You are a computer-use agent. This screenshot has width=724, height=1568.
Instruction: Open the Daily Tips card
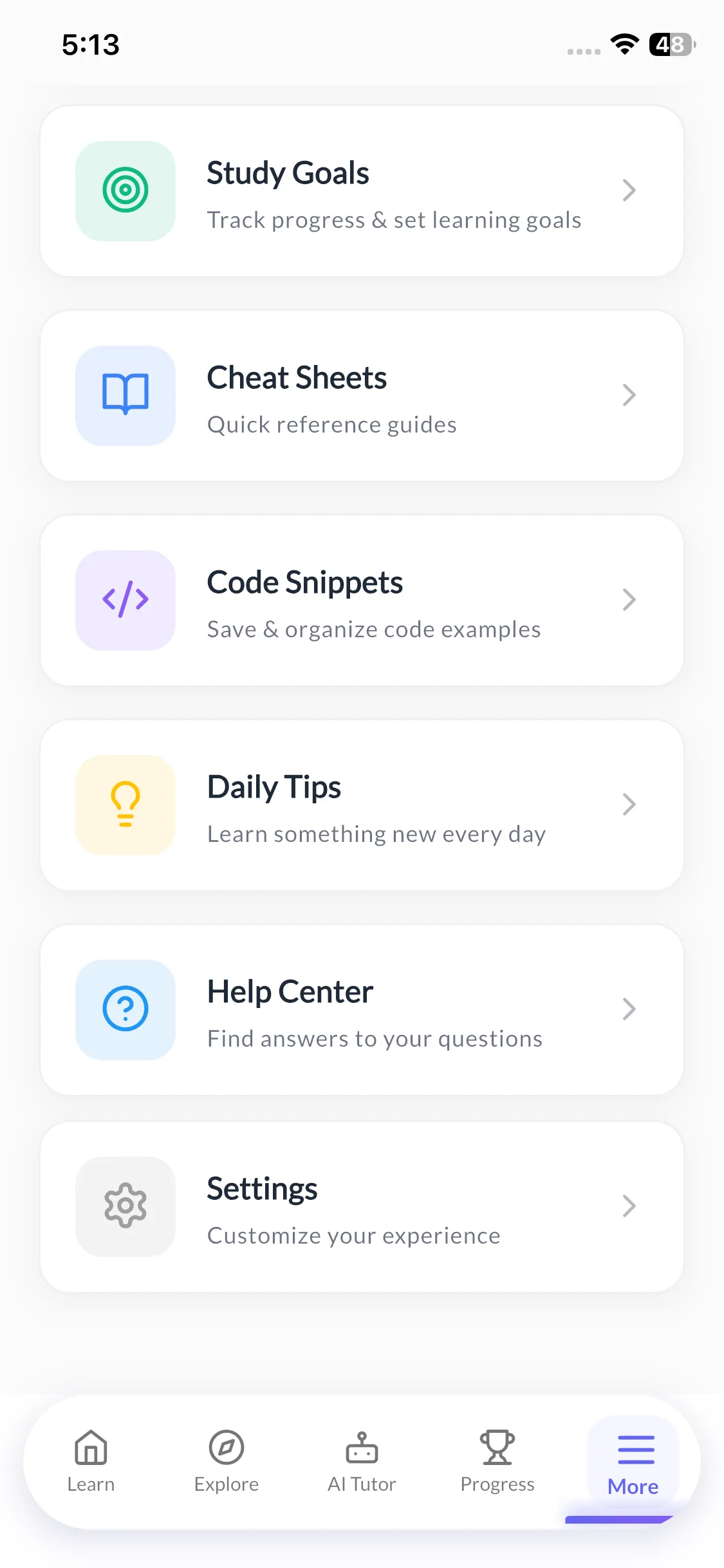[362, 805]
